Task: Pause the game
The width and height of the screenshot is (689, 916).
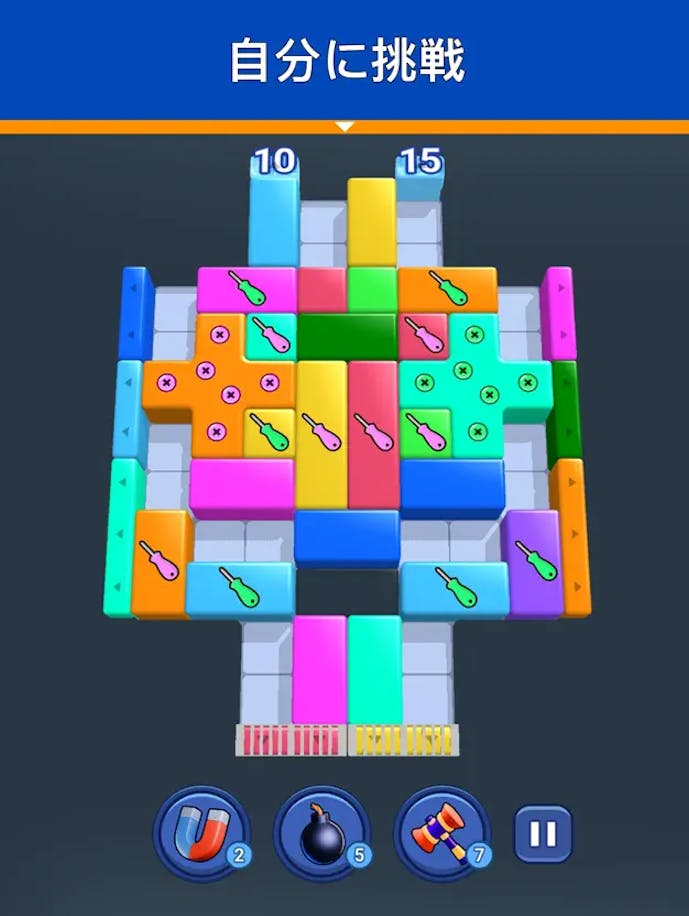Action: coord(543,834)
